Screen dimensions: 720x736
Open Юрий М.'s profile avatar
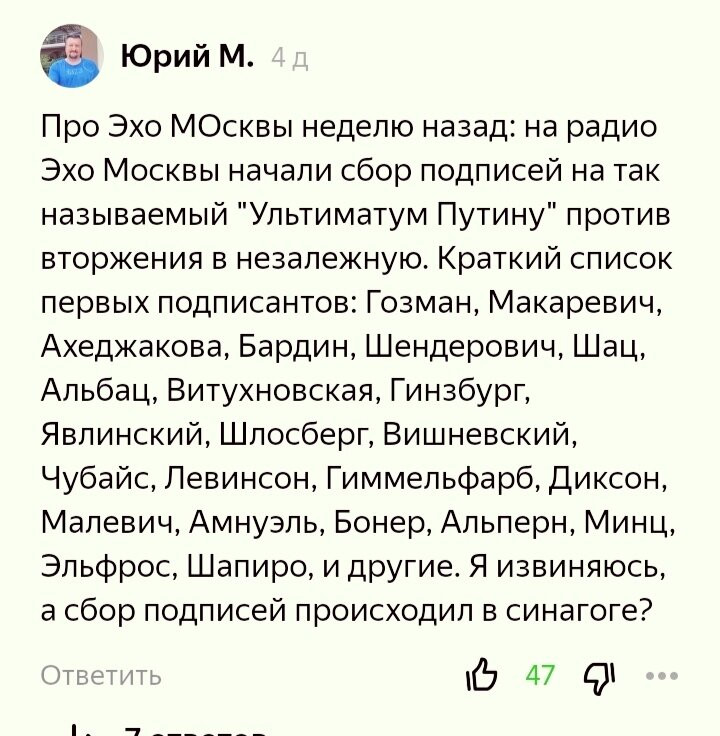click(72, 56)
